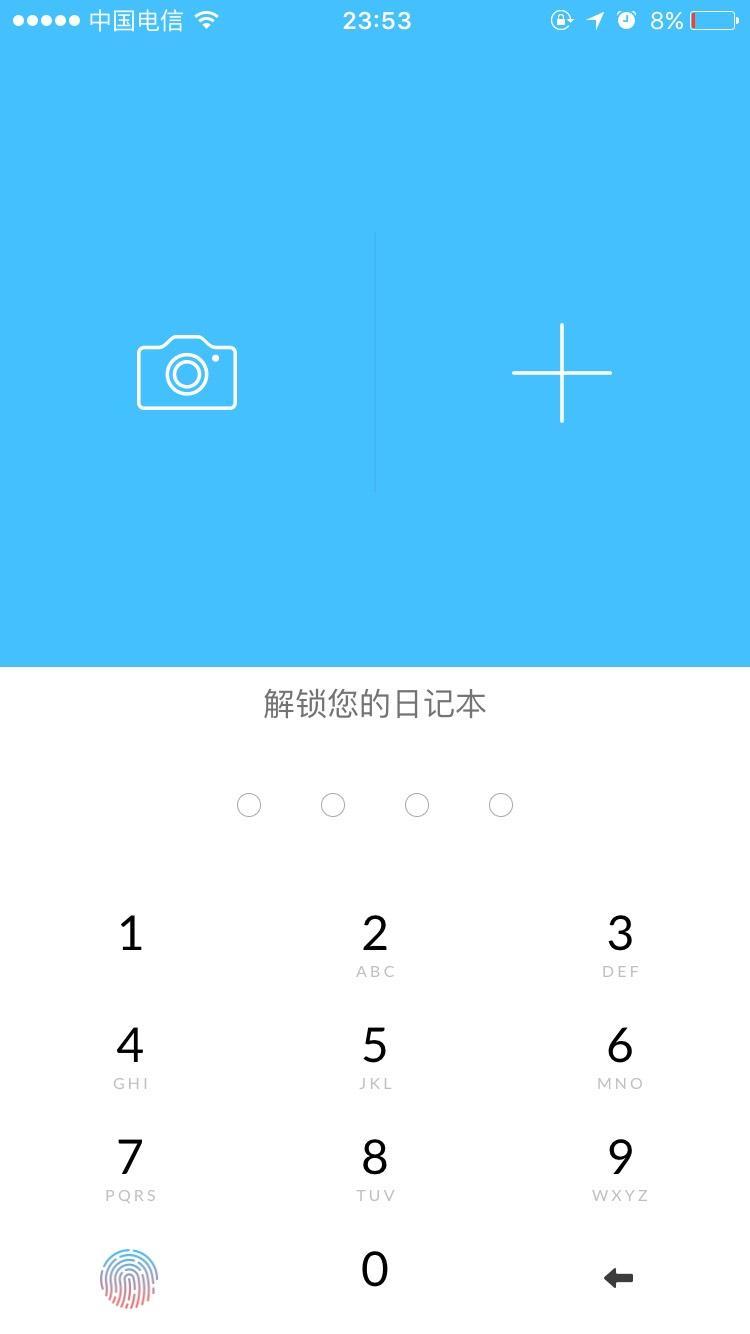Tap the second passcode dot
This screenshot has width=750, height=1334.
point(333,804)
